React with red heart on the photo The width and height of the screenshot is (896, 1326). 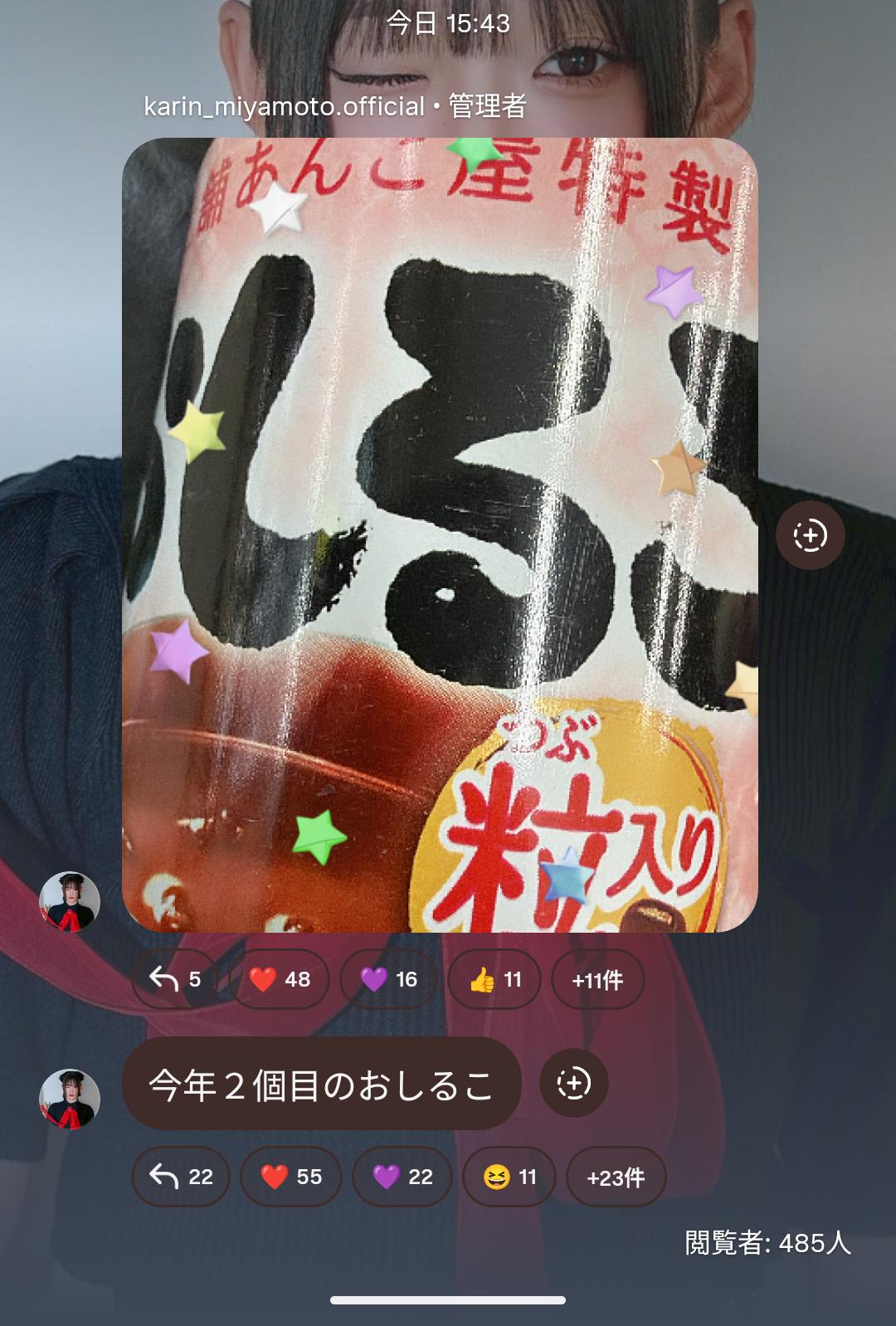point(280,979)
